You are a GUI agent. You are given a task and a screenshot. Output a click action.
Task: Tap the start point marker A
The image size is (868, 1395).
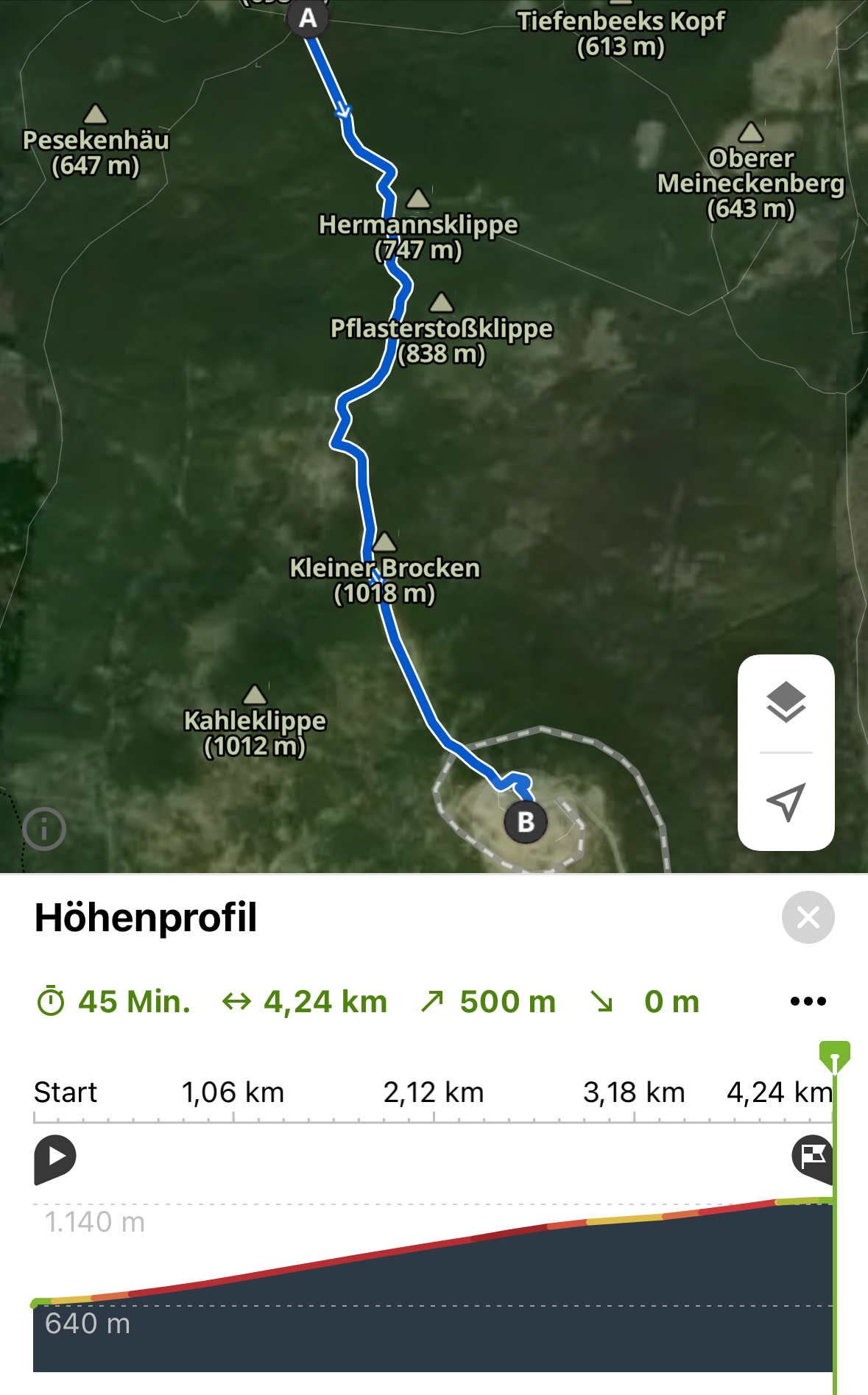tap(308, 18)
